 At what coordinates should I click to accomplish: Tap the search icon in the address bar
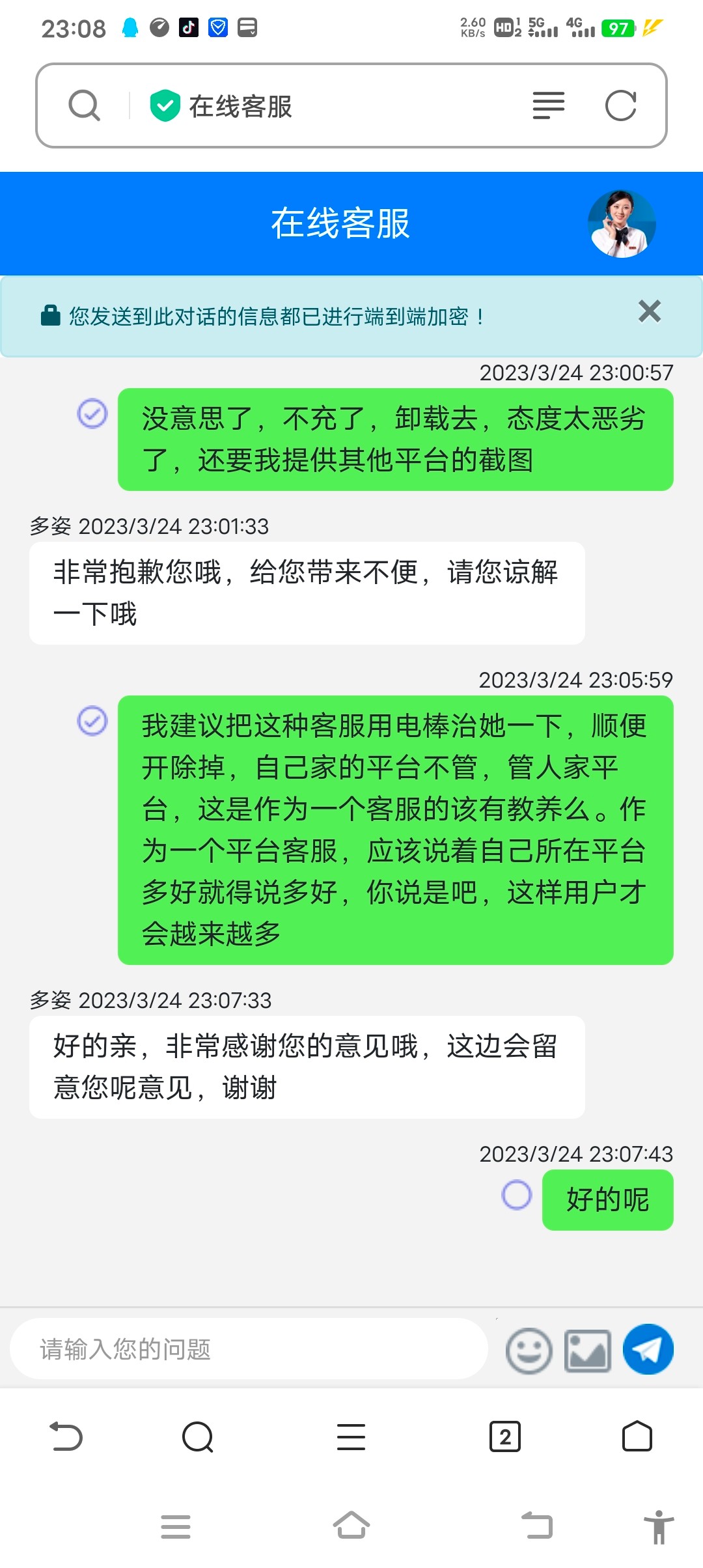pos(85,105)
